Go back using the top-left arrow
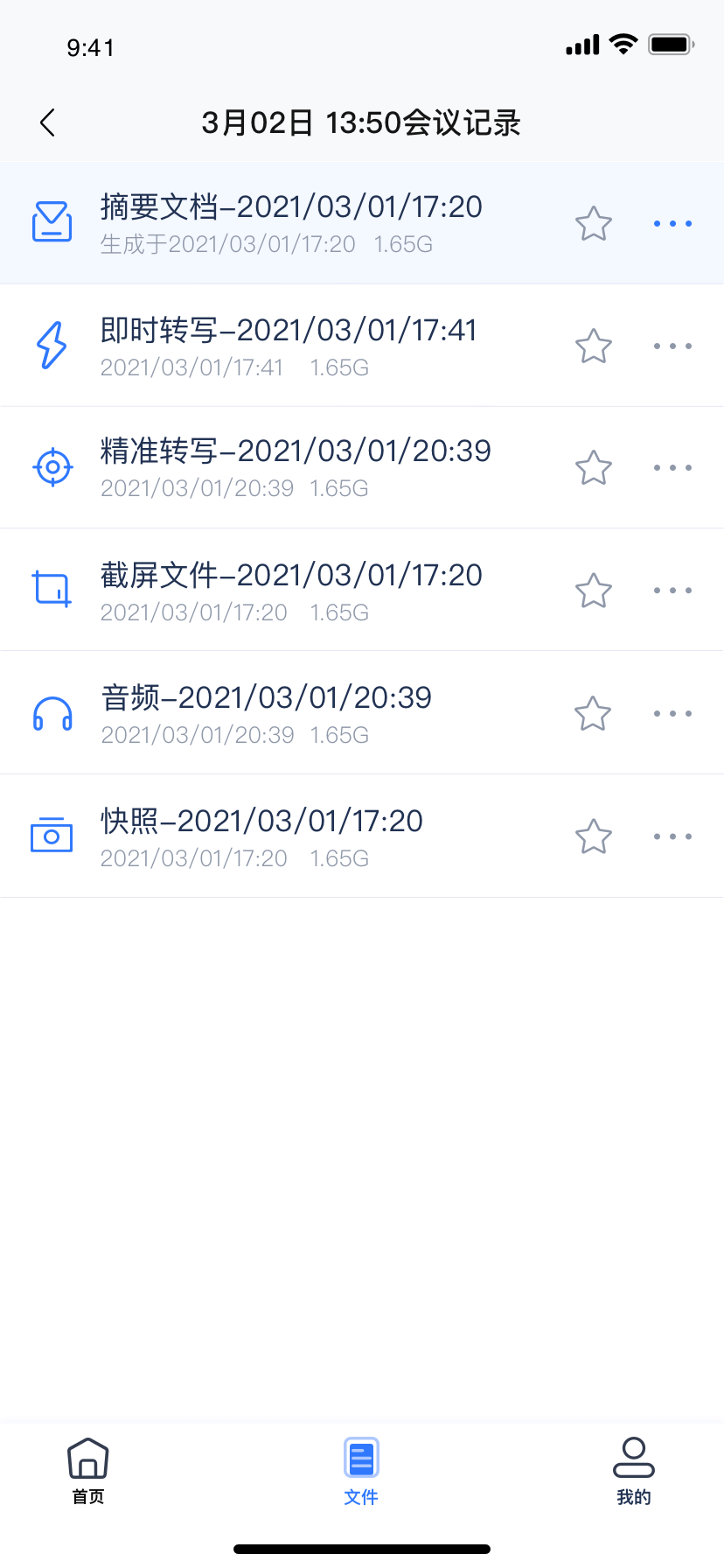Image resolution: width=724 pixels, height=1568 pixels. tap(48, 122)
